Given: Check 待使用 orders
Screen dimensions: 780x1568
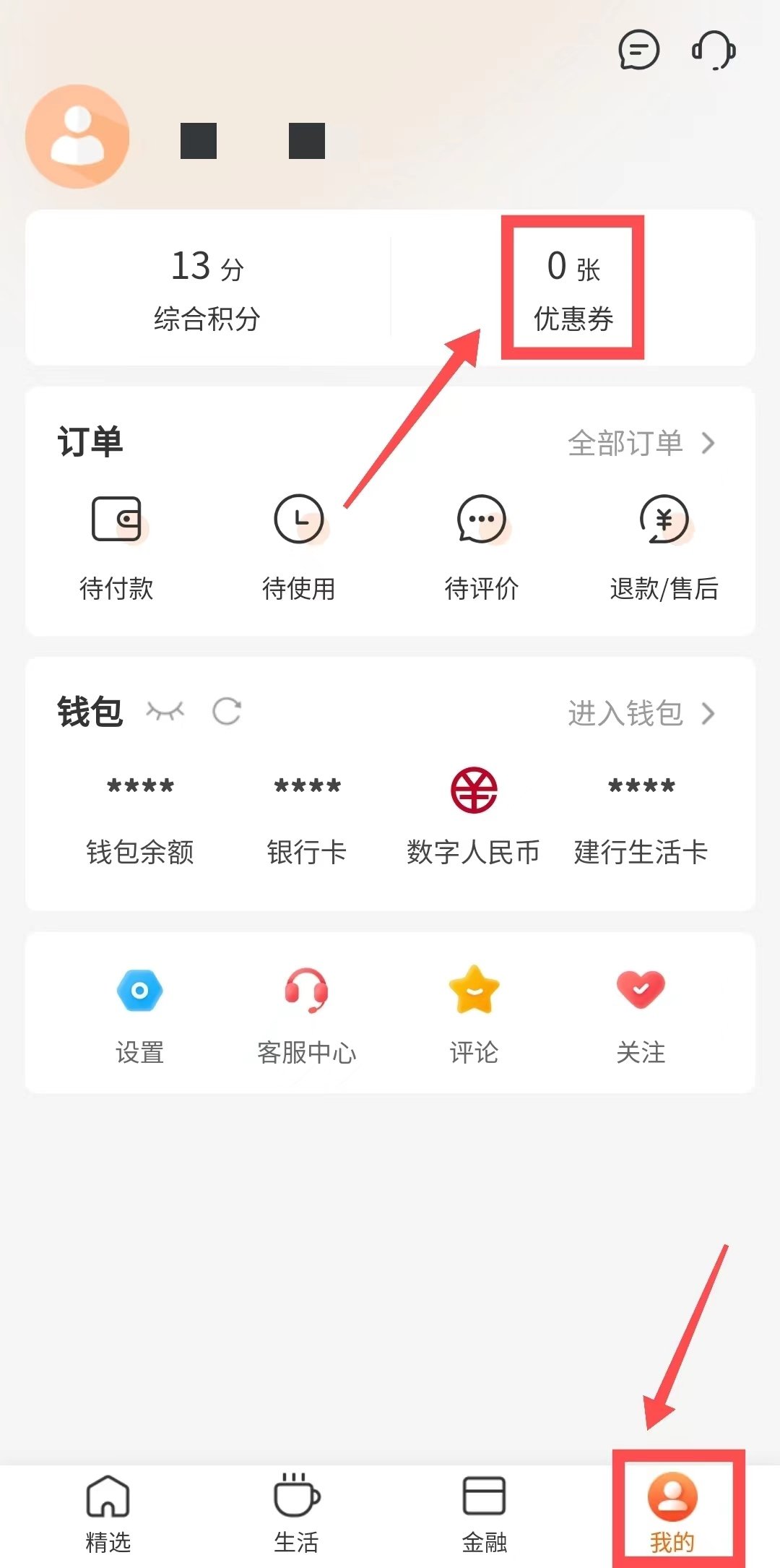Looking at the screenshot, I should (299, 547).
